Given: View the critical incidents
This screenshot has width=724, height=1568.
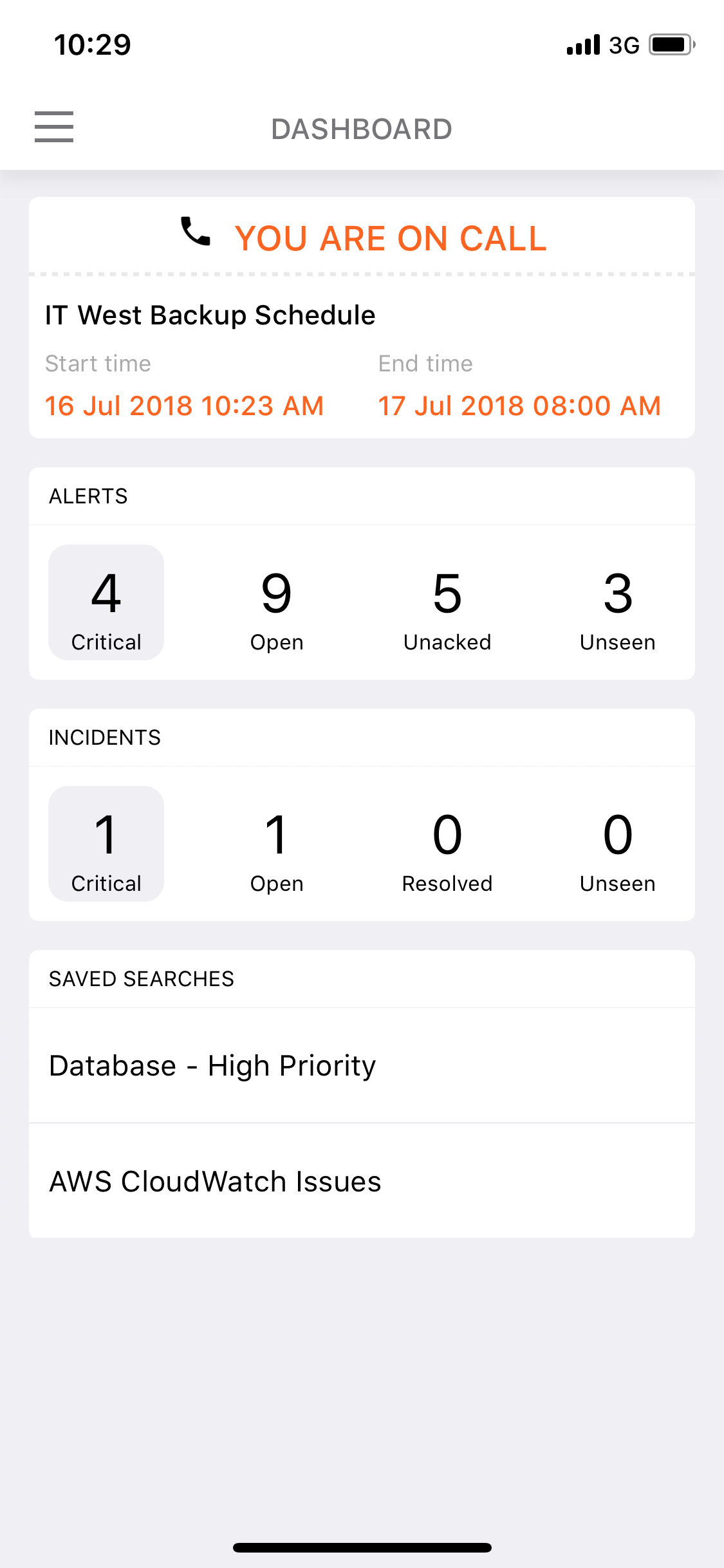Looking at the screenshot, I should [106, 844].
